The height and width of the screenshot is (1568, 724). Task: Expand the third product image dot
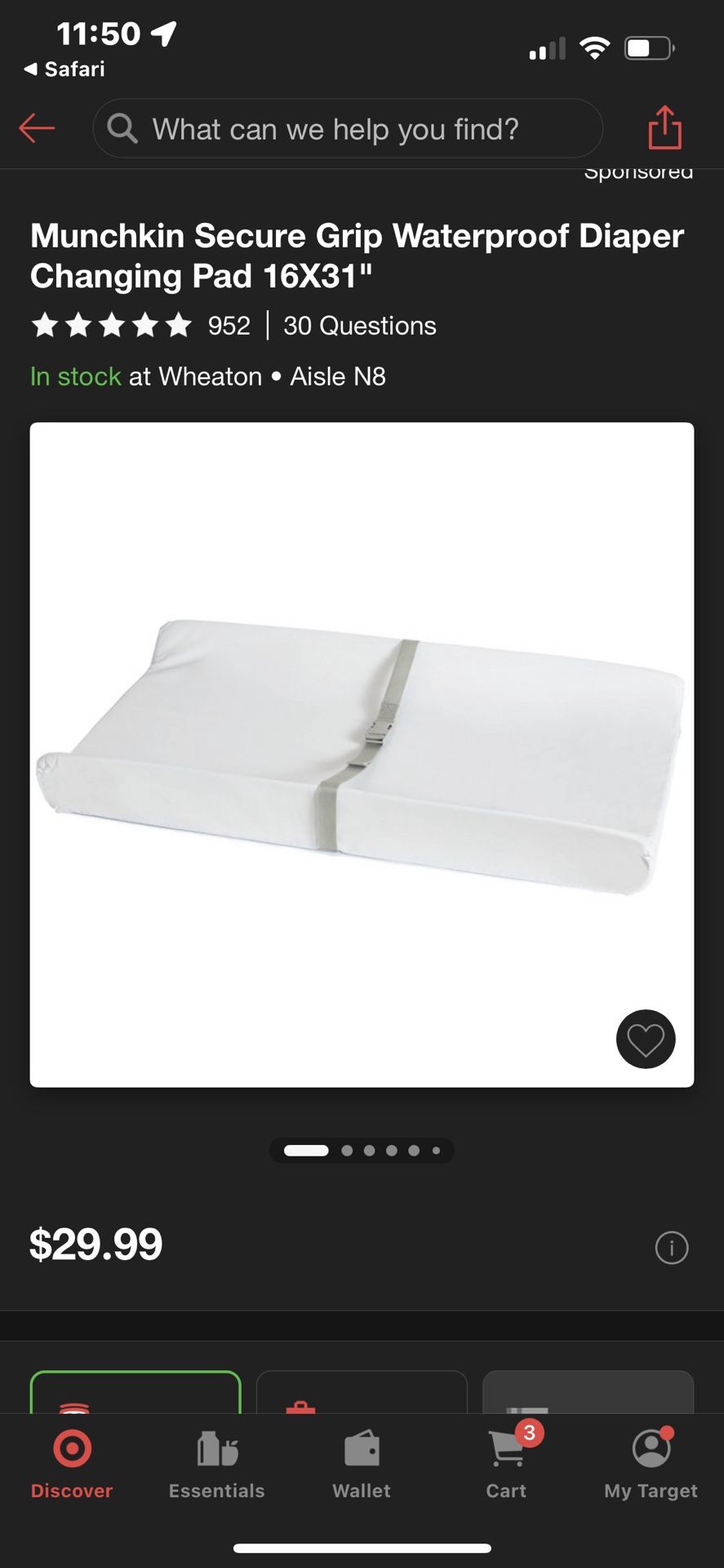[x=369, y=1150]
